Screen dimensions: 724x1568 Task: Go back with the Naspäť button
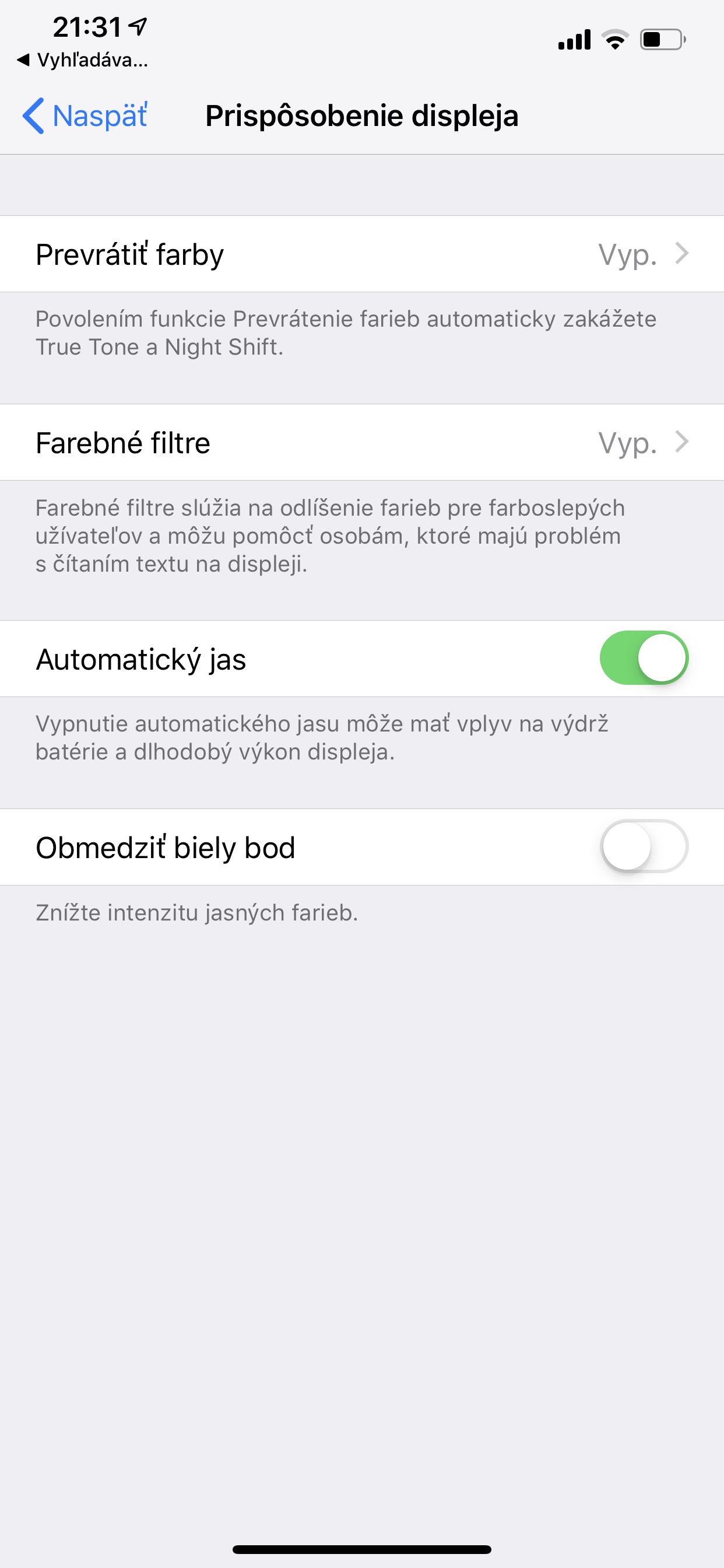[x=85, y=116]
